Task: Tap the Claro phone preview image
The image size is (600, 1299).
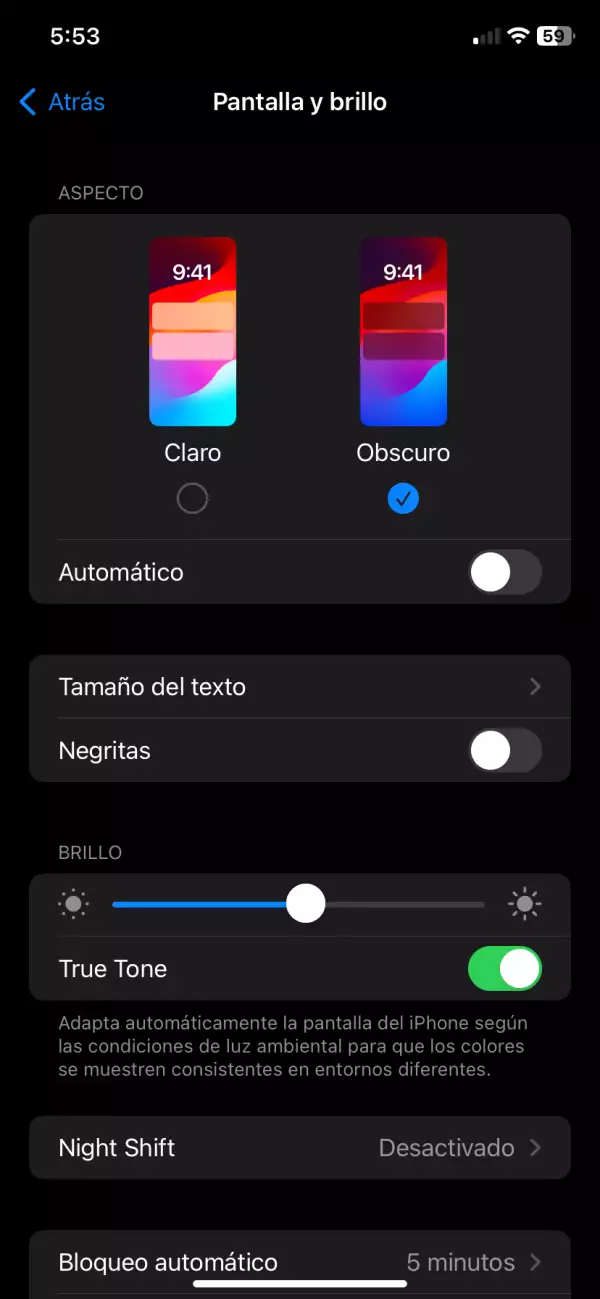Action: 192,332
